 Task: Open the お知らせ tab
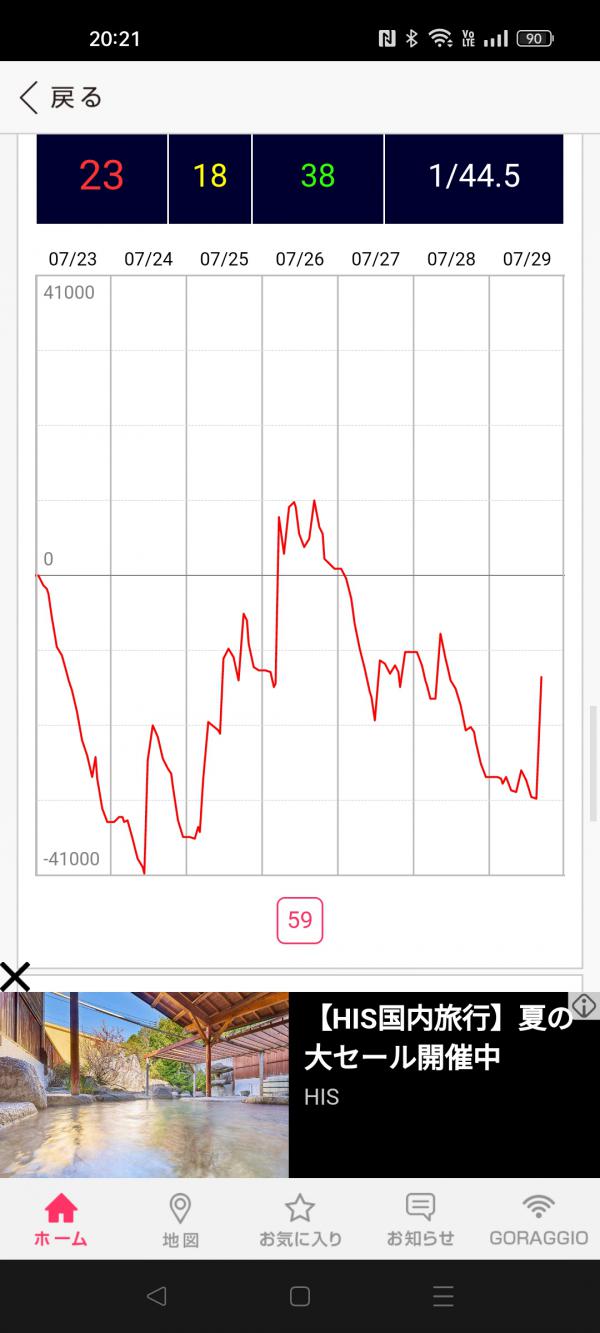point(420,1220)
